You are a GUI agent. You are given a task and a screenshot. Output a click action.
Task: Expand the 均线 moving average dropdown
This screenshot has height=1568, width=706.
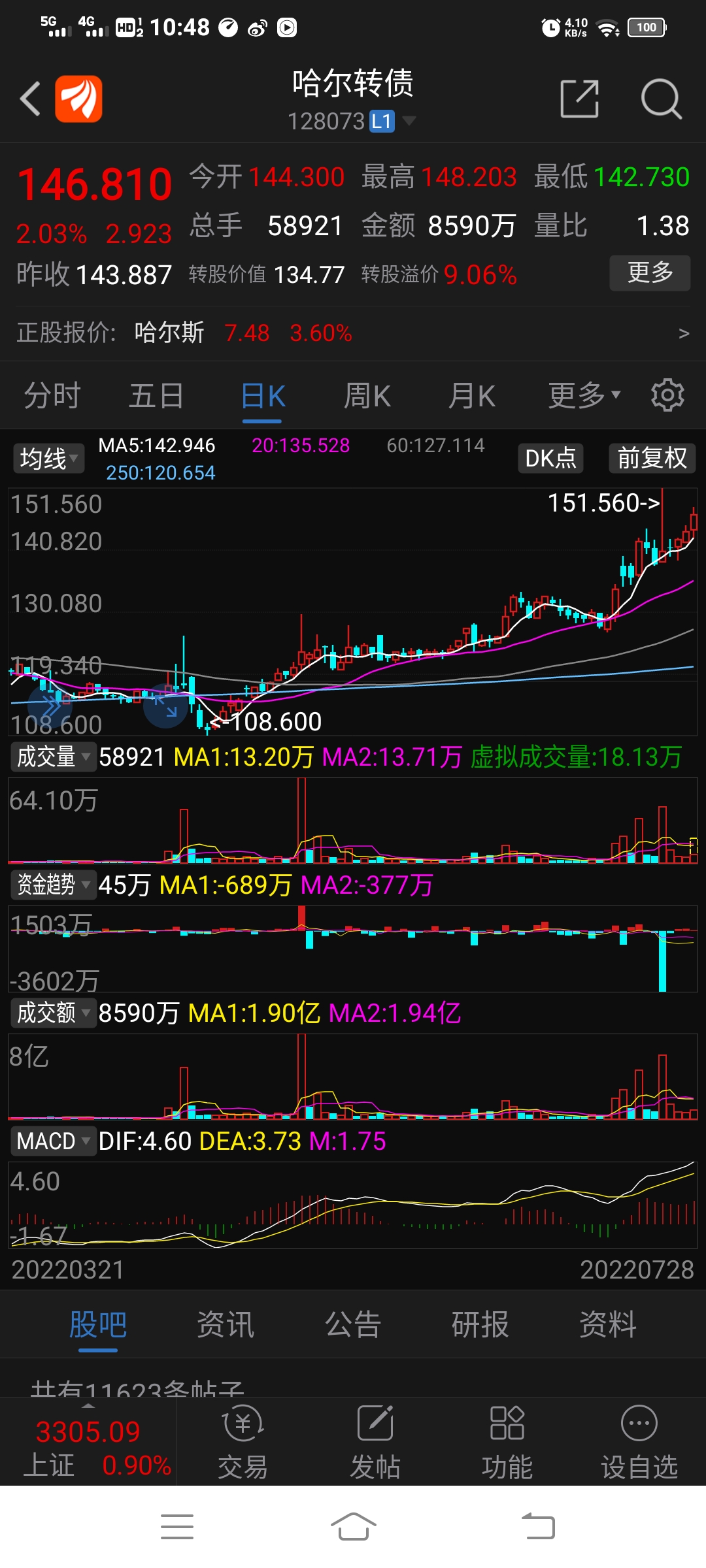(x=47, y=458)
